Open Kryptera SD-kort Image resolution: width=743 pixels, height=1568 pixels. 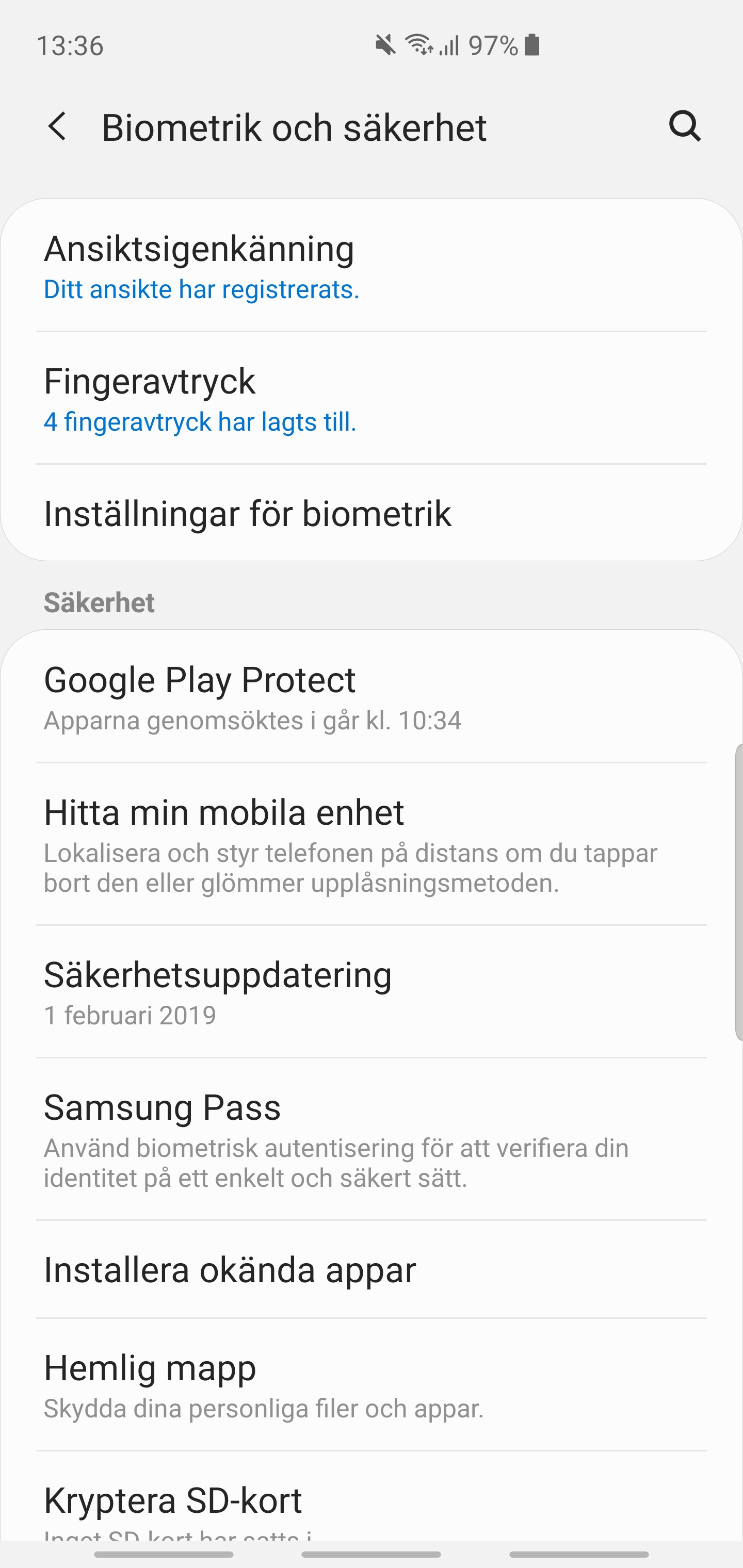pyautogui.click(x=372, y=1497)
